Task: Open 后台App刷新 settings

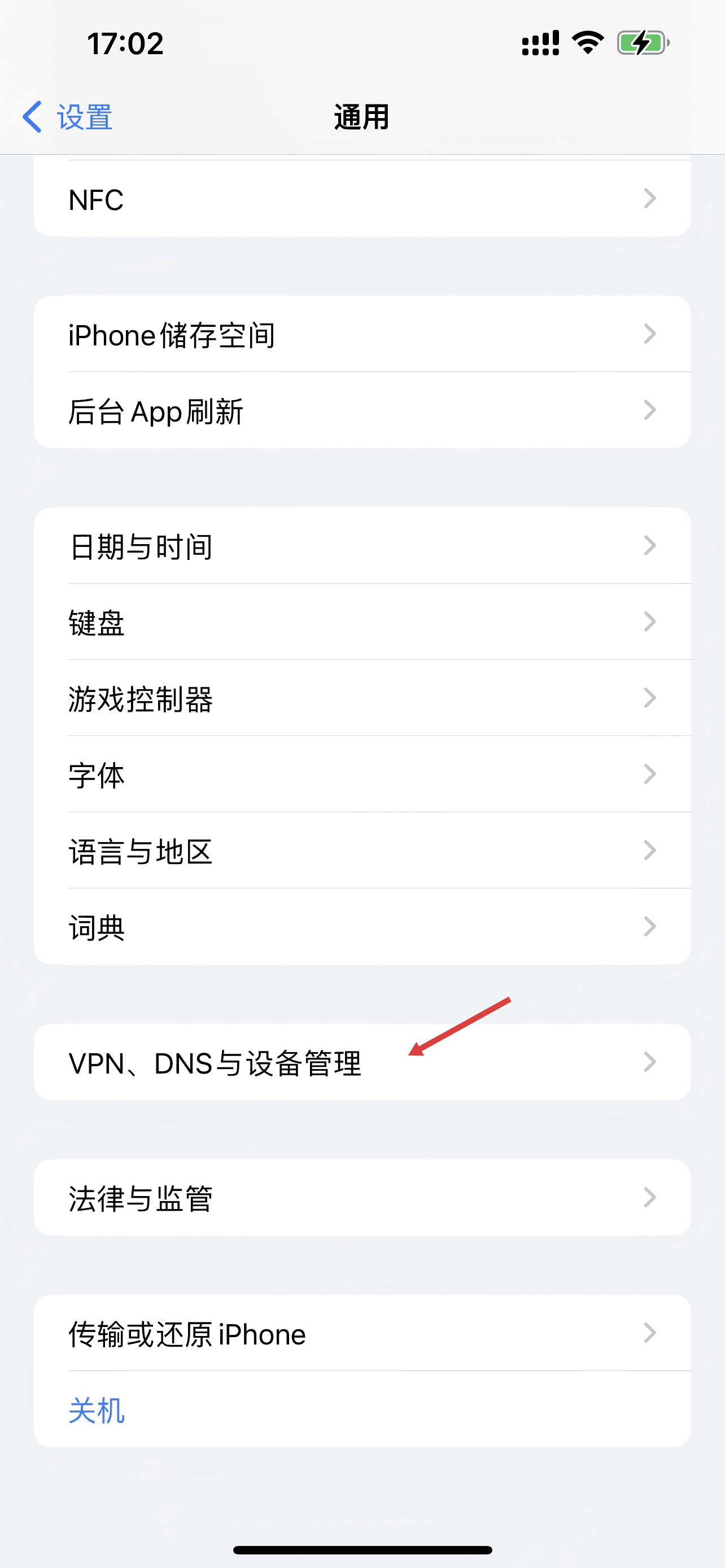Action: [x=361, y=410]
